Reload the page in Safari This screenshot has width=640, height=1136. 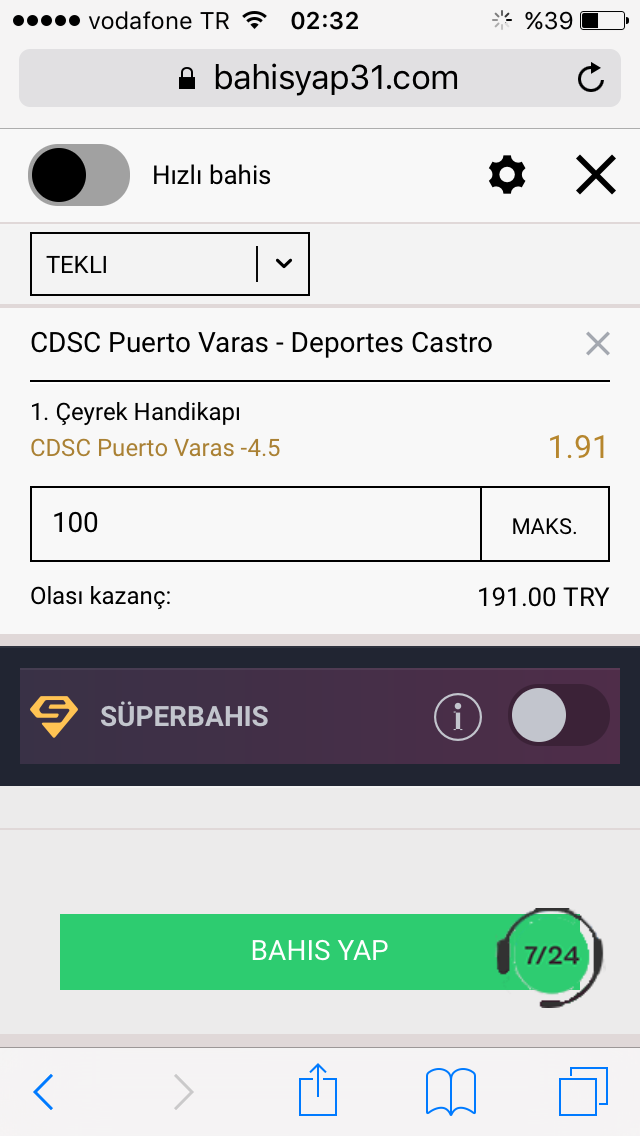(x=590, y=78)
